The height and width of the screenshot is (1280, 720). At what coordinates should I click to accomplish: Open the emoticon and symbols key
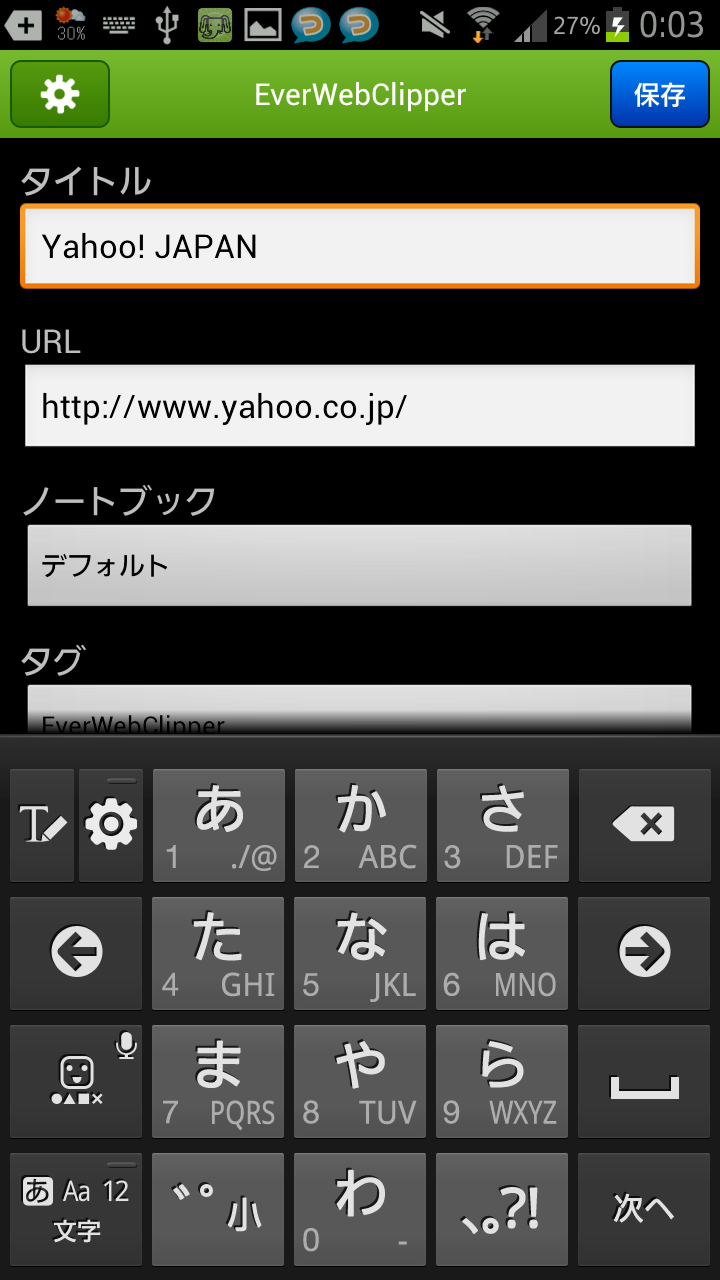click(76, 1081)
